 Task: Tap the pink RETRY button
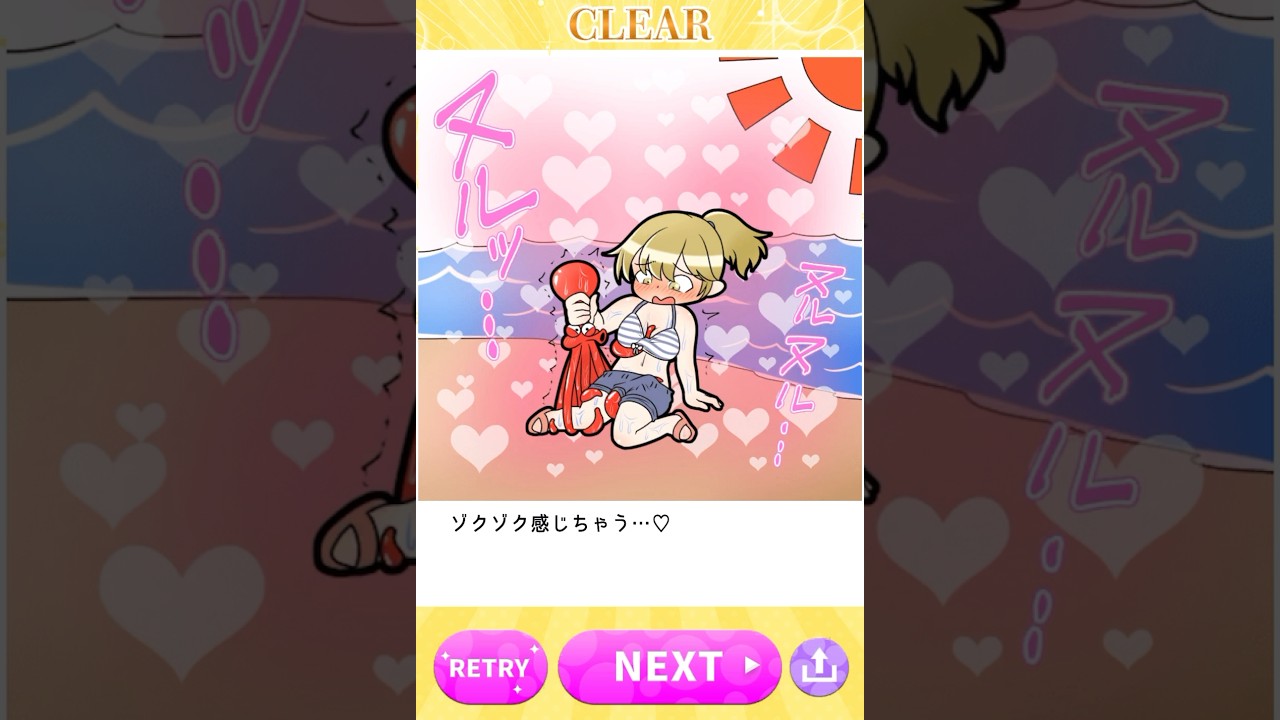[x=490, y=667]
